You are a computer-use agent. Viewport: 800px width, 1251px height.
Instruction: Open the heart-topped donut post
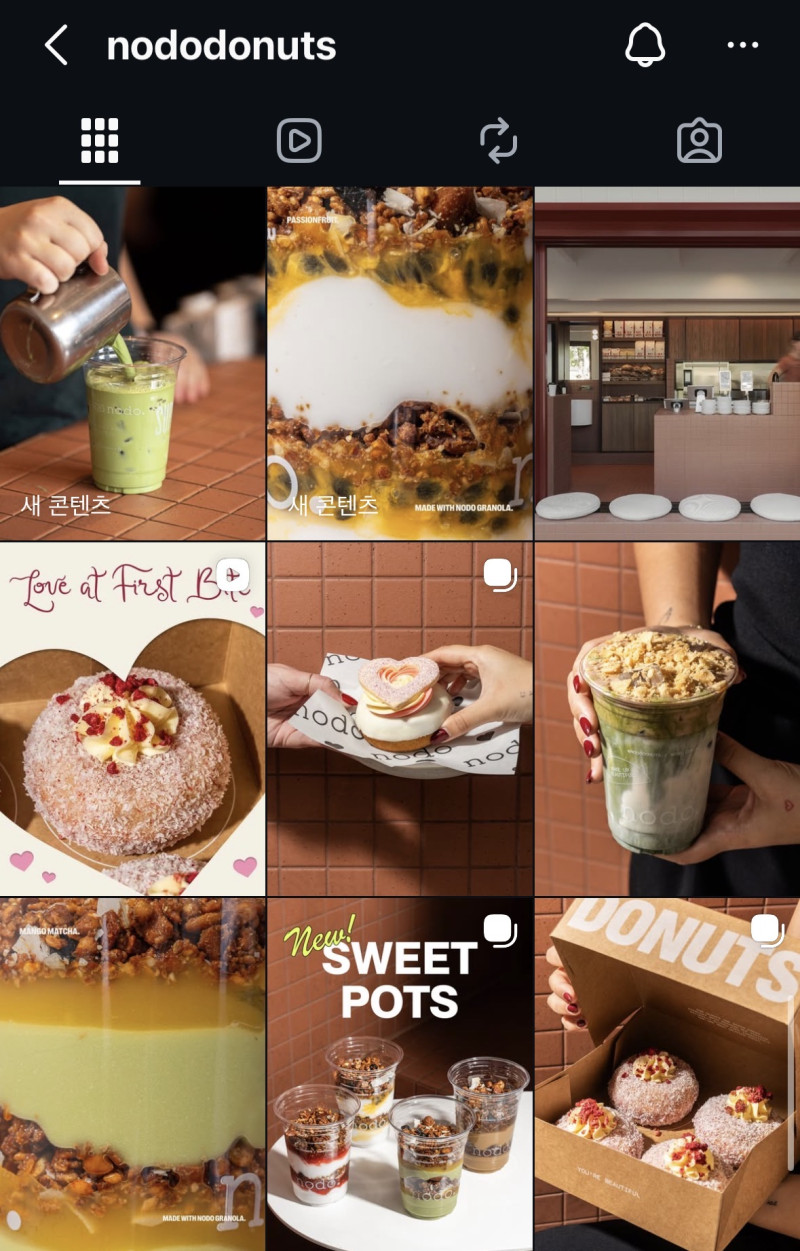point(399,719)
